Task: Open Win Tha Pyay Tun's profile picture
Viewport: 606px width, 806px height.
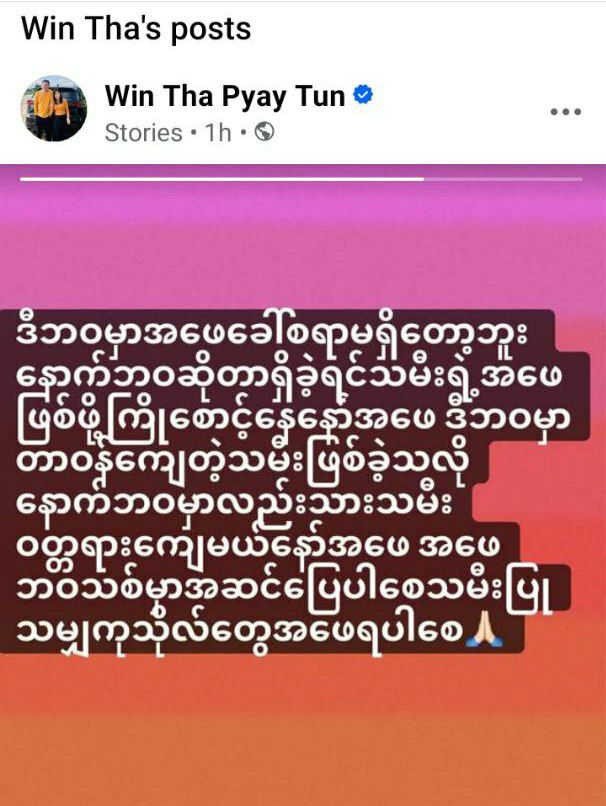Action: pyautogui.click(x=54, y=108)
